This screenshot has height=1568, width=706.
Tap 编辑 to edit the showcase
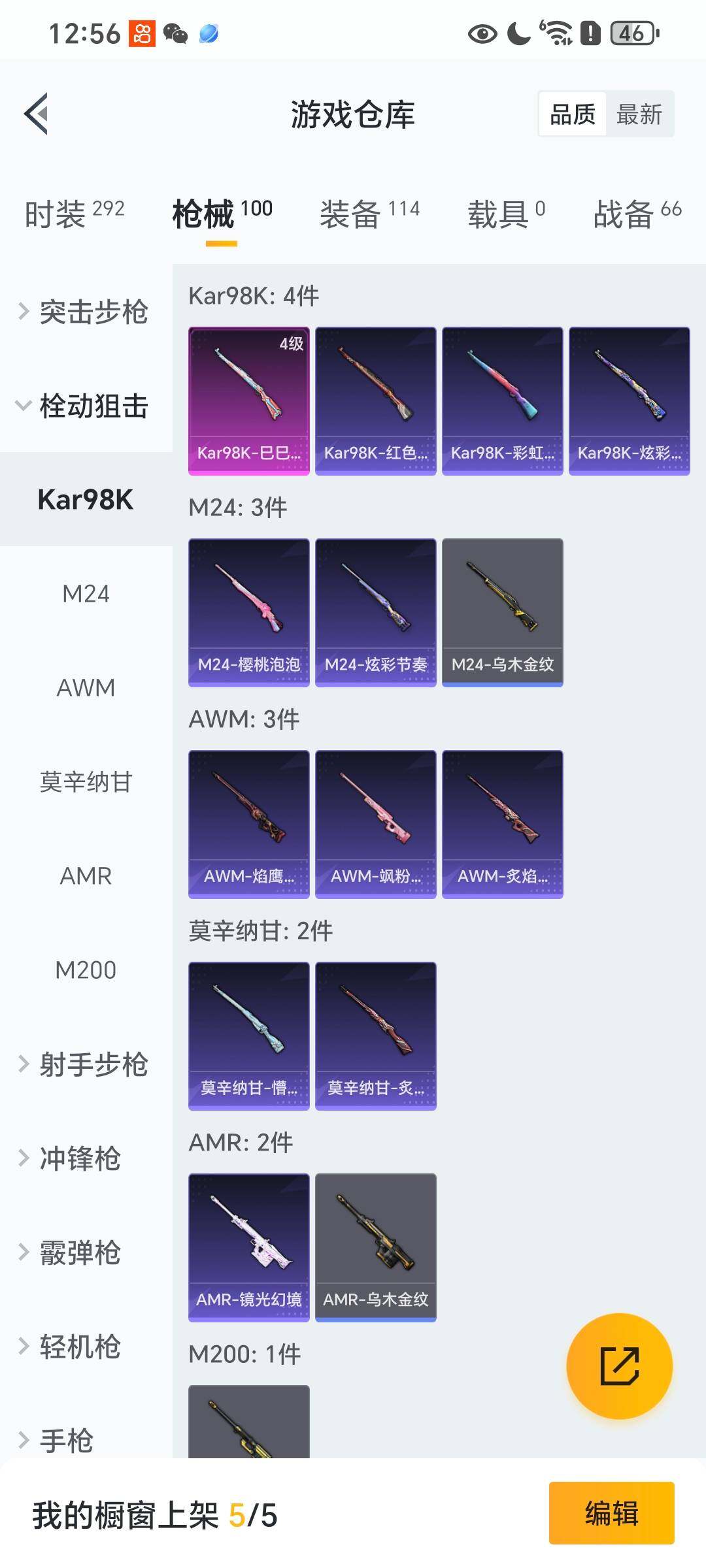click(611, 1513)
